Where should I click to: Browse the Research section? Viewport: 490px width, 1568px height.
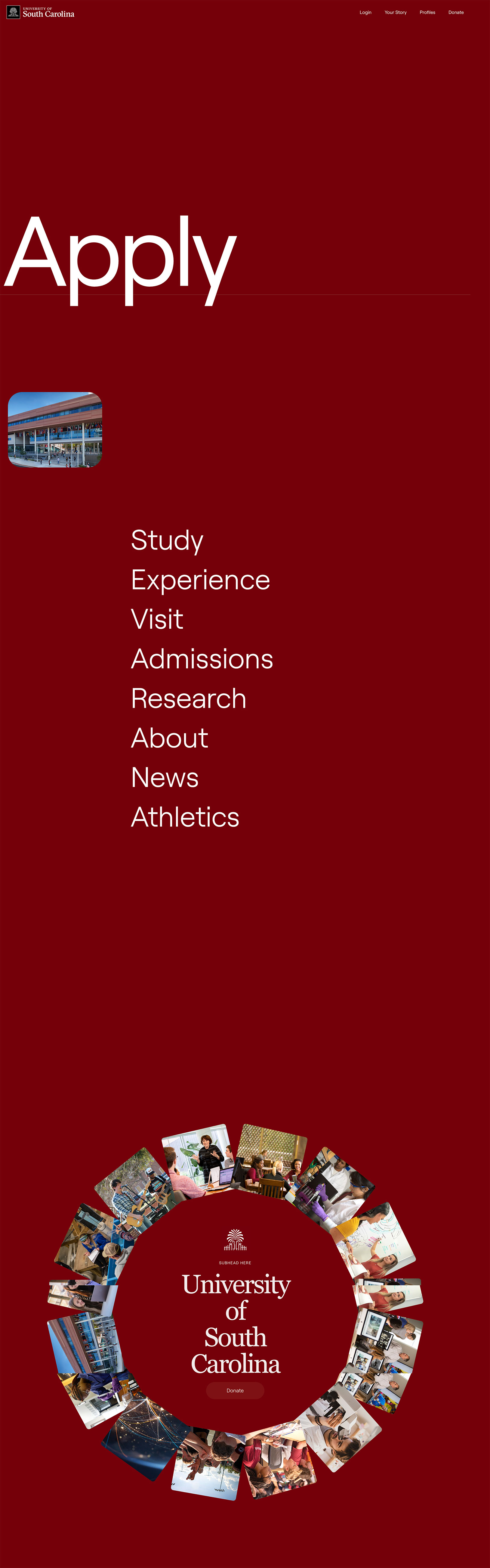189,699
